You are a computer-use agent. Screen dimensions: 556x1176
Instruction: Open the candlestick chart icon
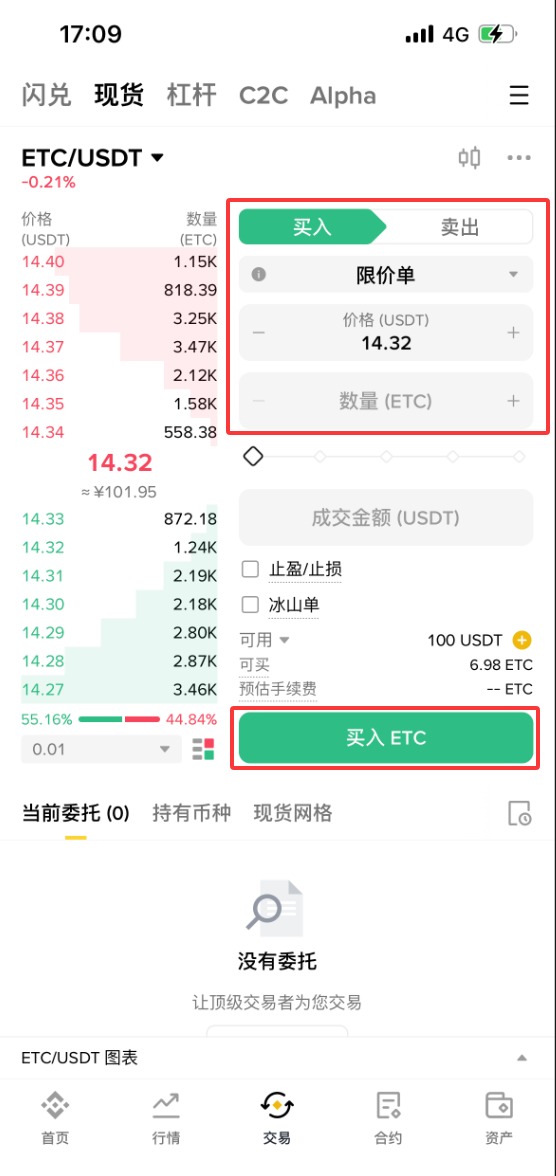[x=470, y=158]
